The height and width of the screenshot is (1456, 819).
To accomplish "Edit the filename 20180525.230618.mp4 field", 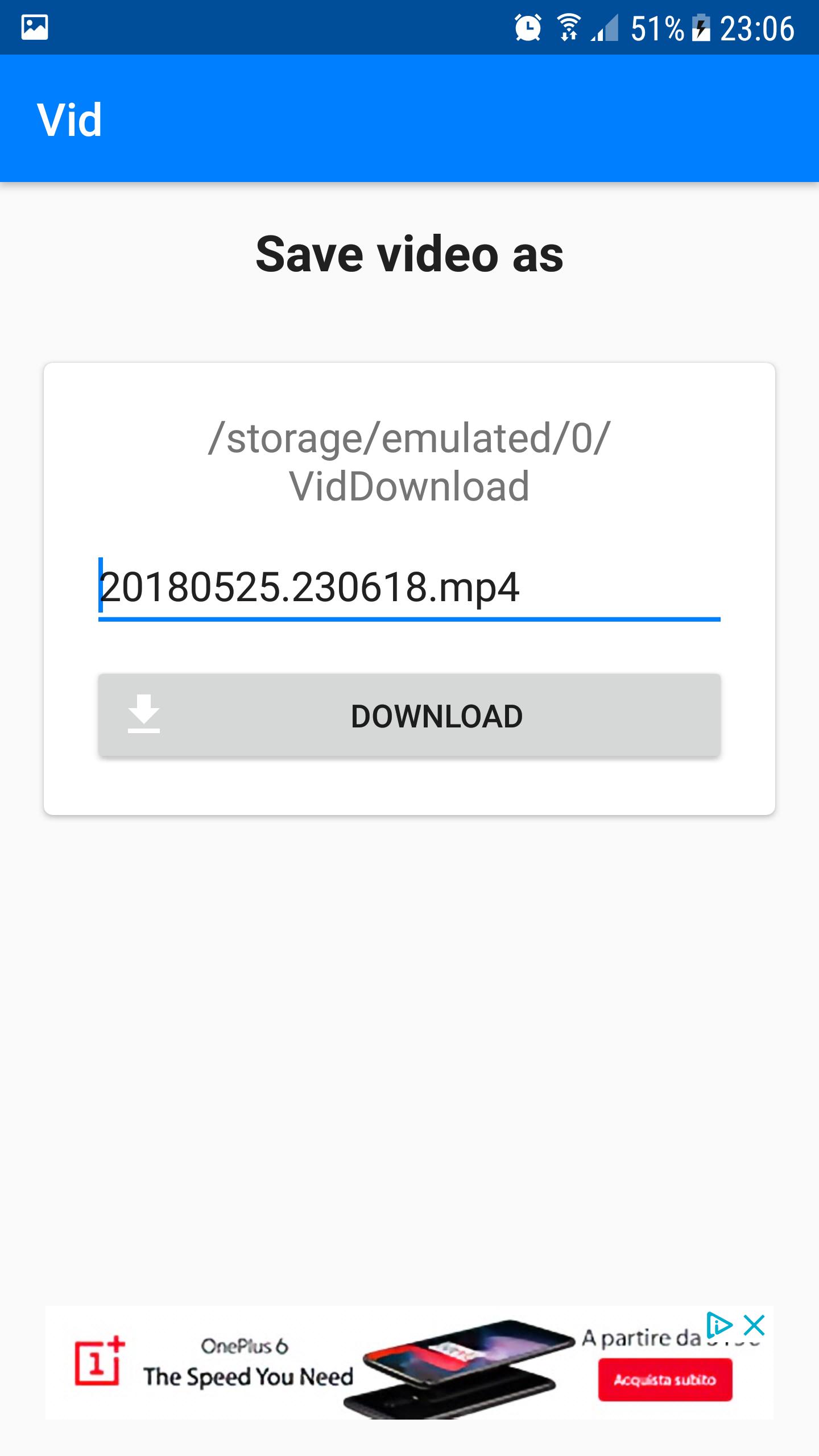I will (x=409, y=588).
